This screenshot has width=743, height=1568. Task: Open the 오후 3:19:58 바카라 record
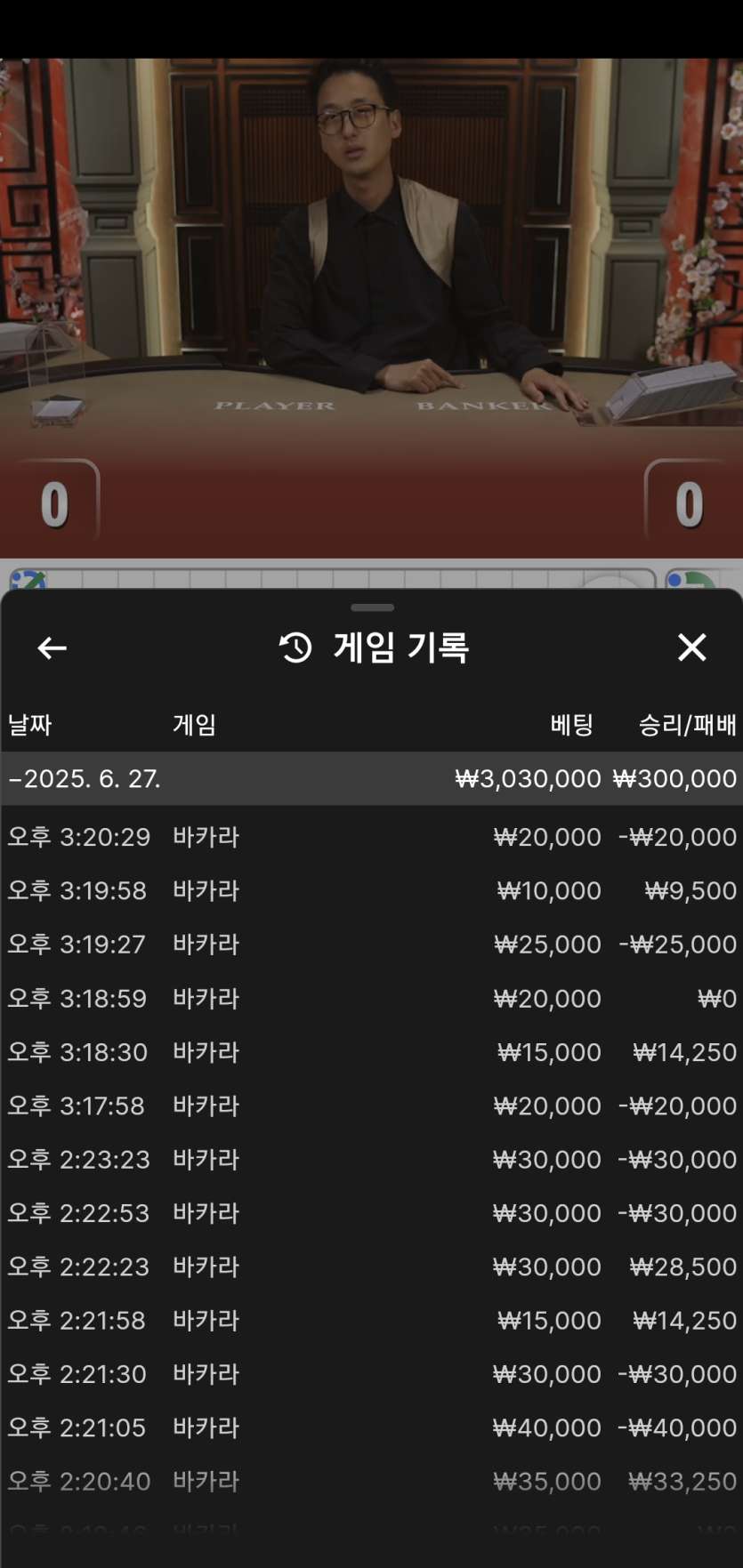tap(372, 890)
